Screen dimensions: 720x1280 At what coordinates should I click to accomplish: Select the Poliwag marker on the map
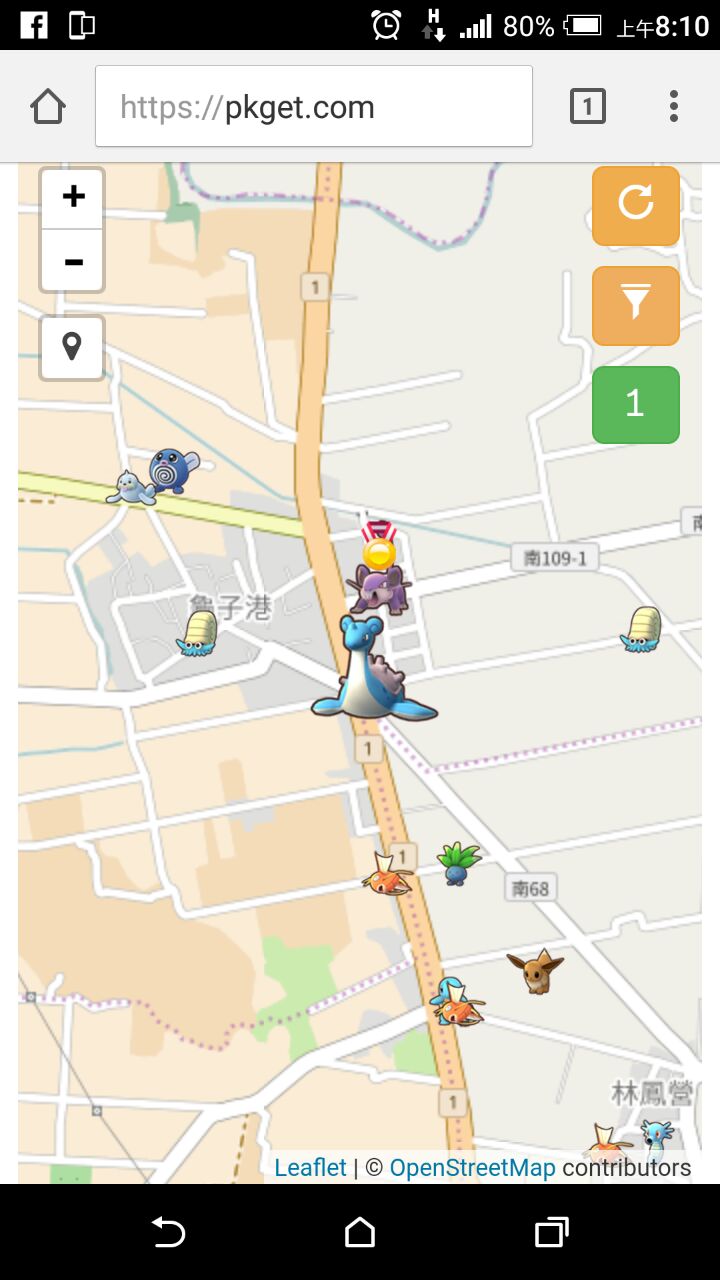[174, 470]
